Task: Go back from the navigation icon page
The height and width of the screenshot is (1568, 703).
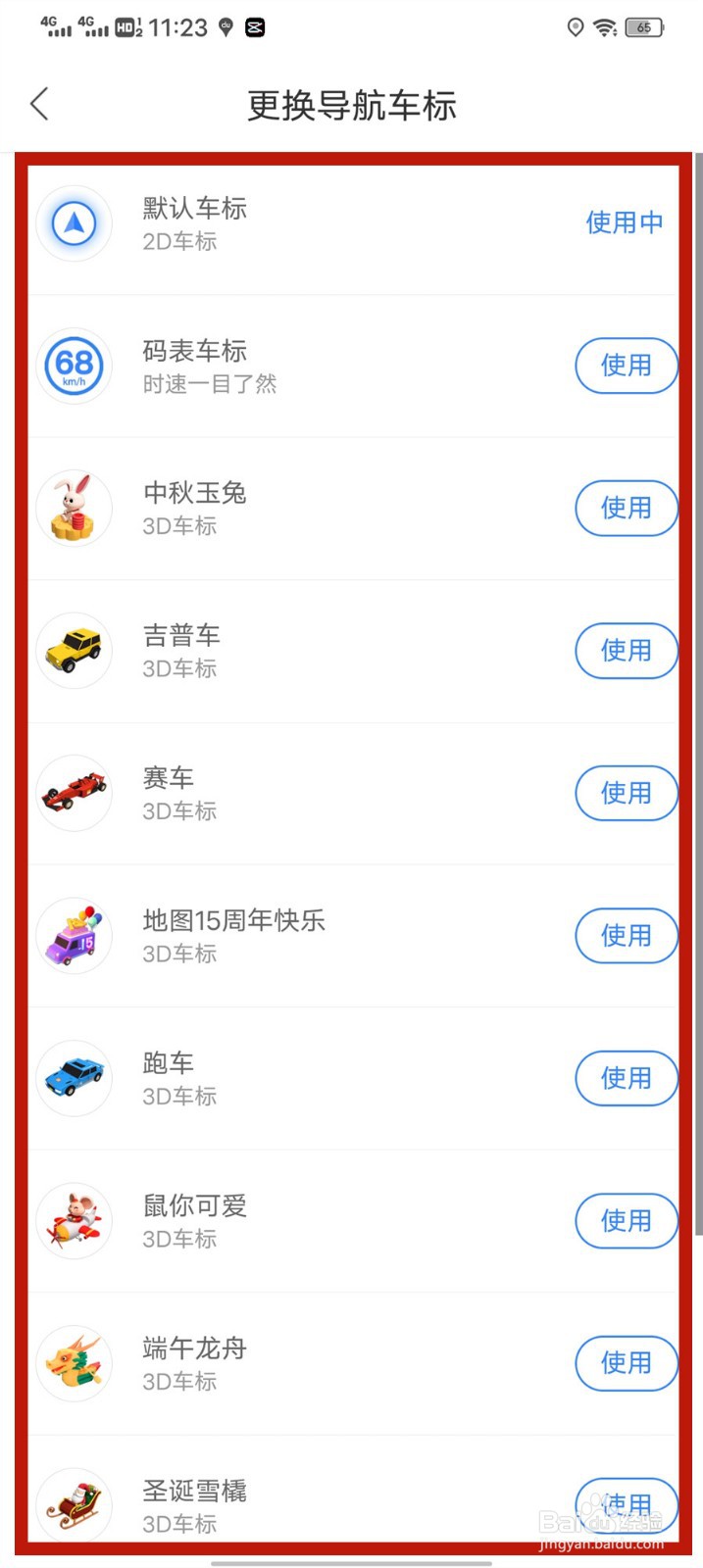Action: click(x=40, y=104)
